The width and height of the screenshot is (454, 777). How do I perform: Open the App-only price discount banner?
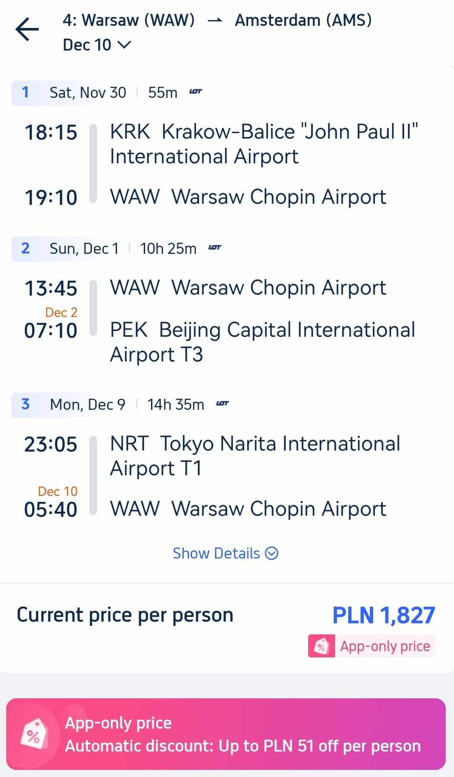click(x=226, y=734)
